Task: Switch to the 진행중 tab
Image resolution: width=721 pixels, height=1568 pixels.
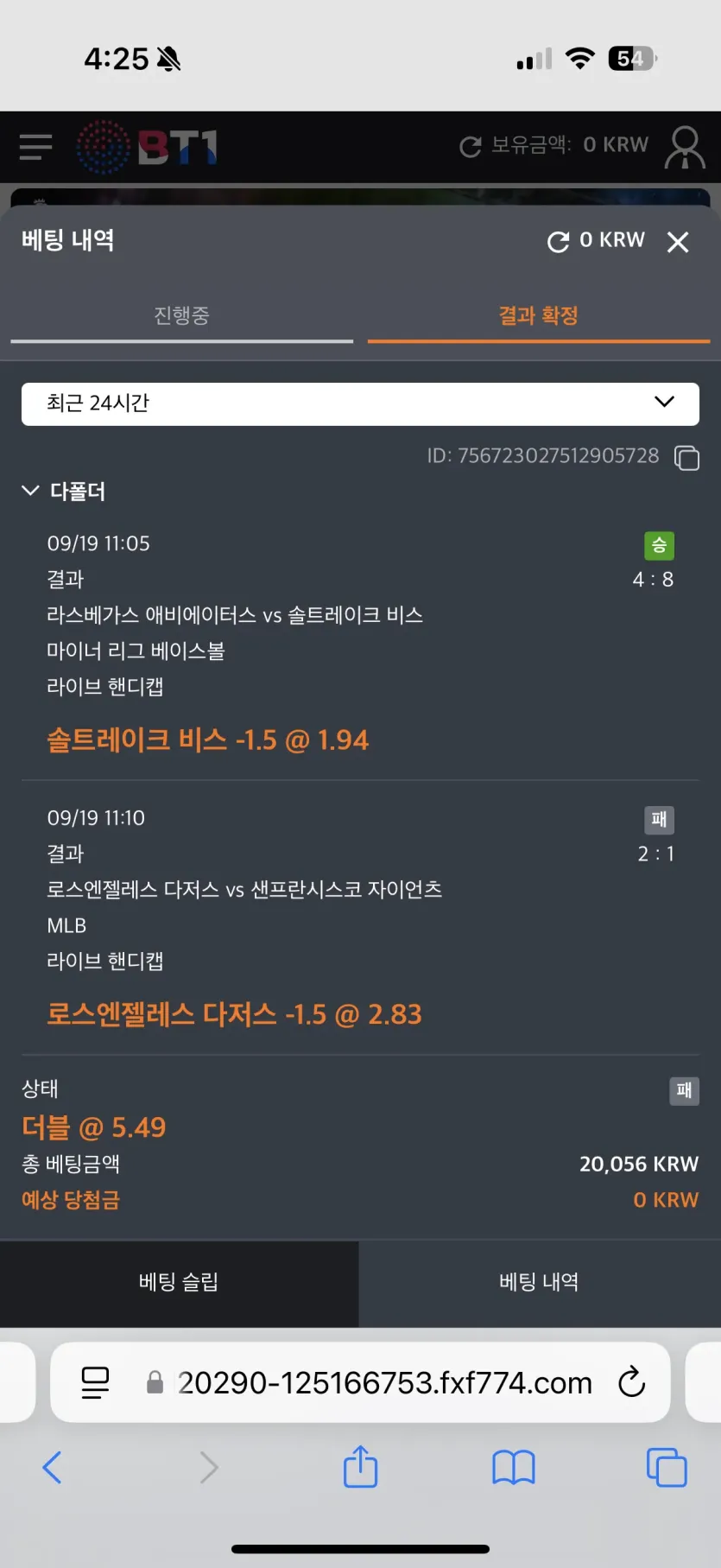Action: tap(181, 316)
